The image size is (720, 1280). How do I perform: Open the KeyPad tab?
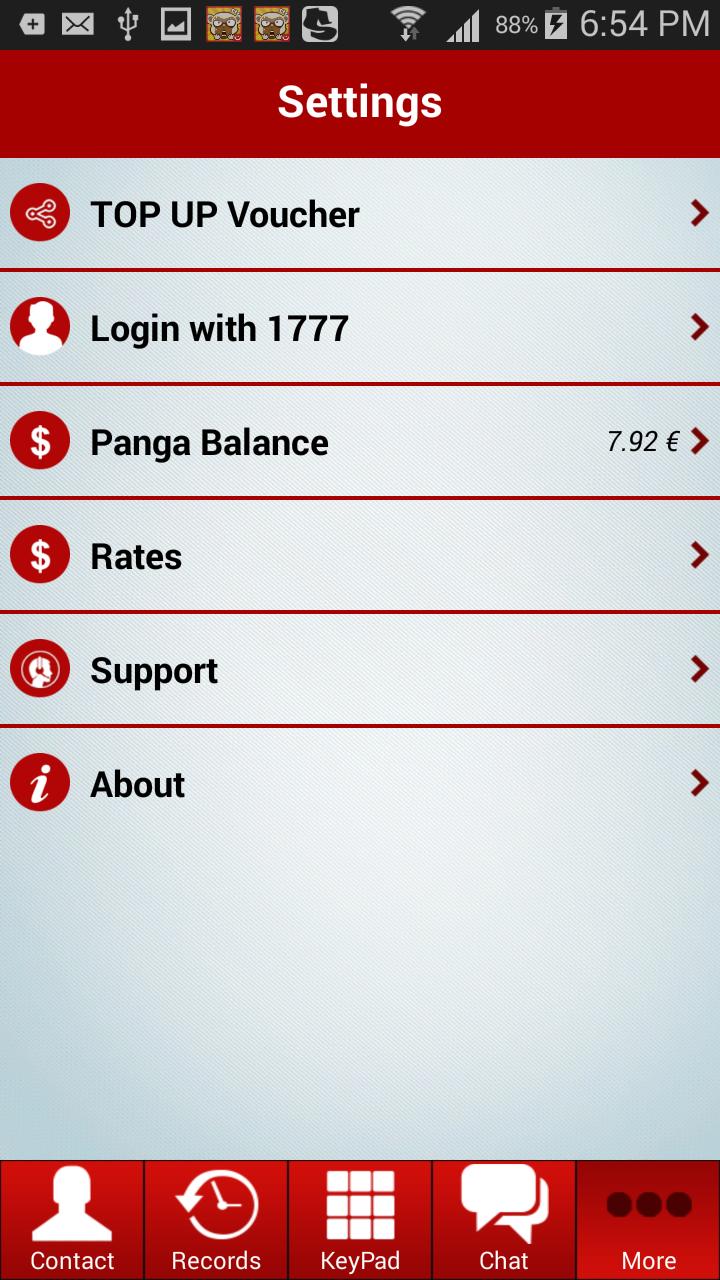[360, 1220]
